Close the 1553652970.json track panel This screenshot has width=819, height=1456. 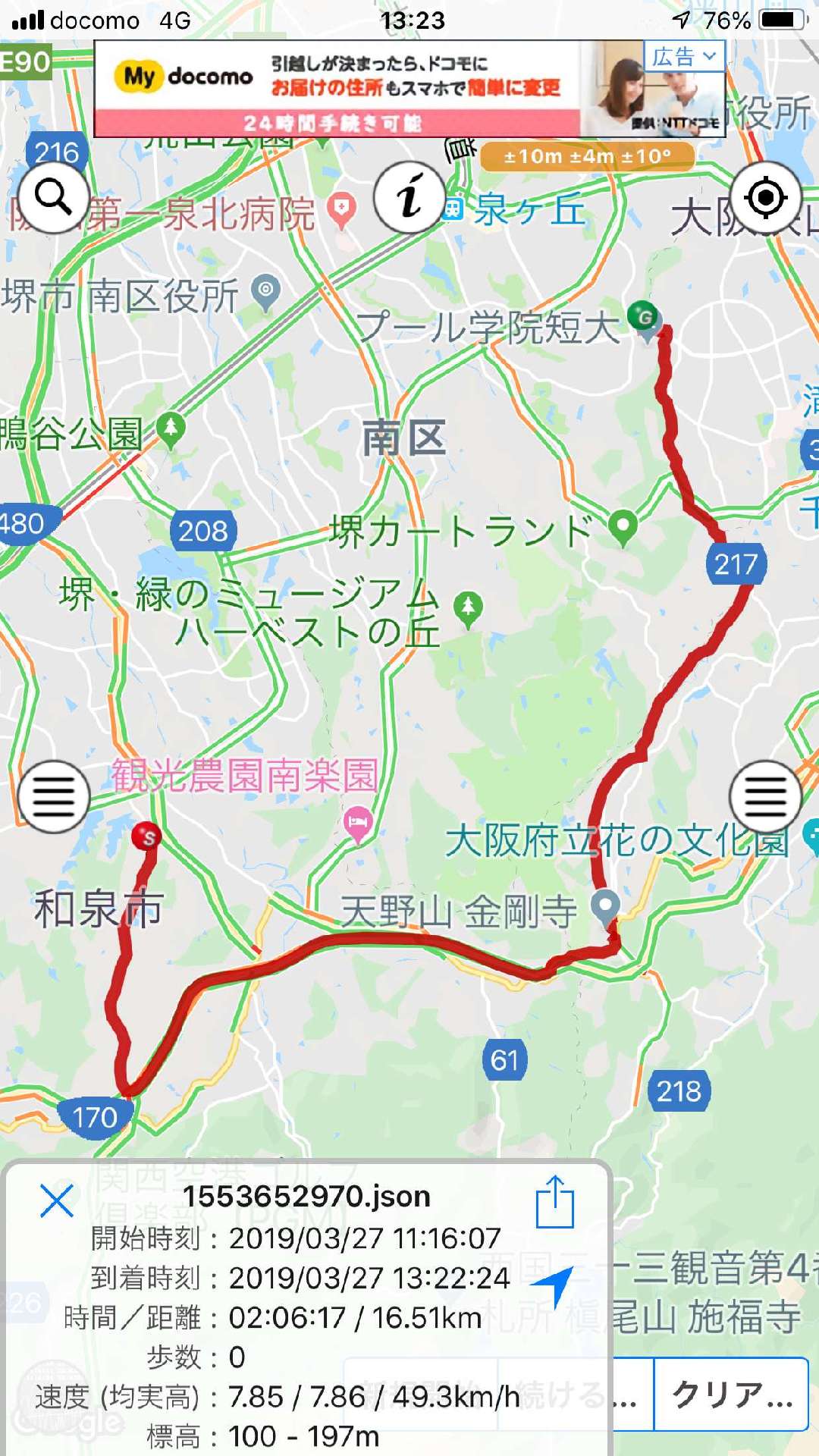(x=56, y=1200)
